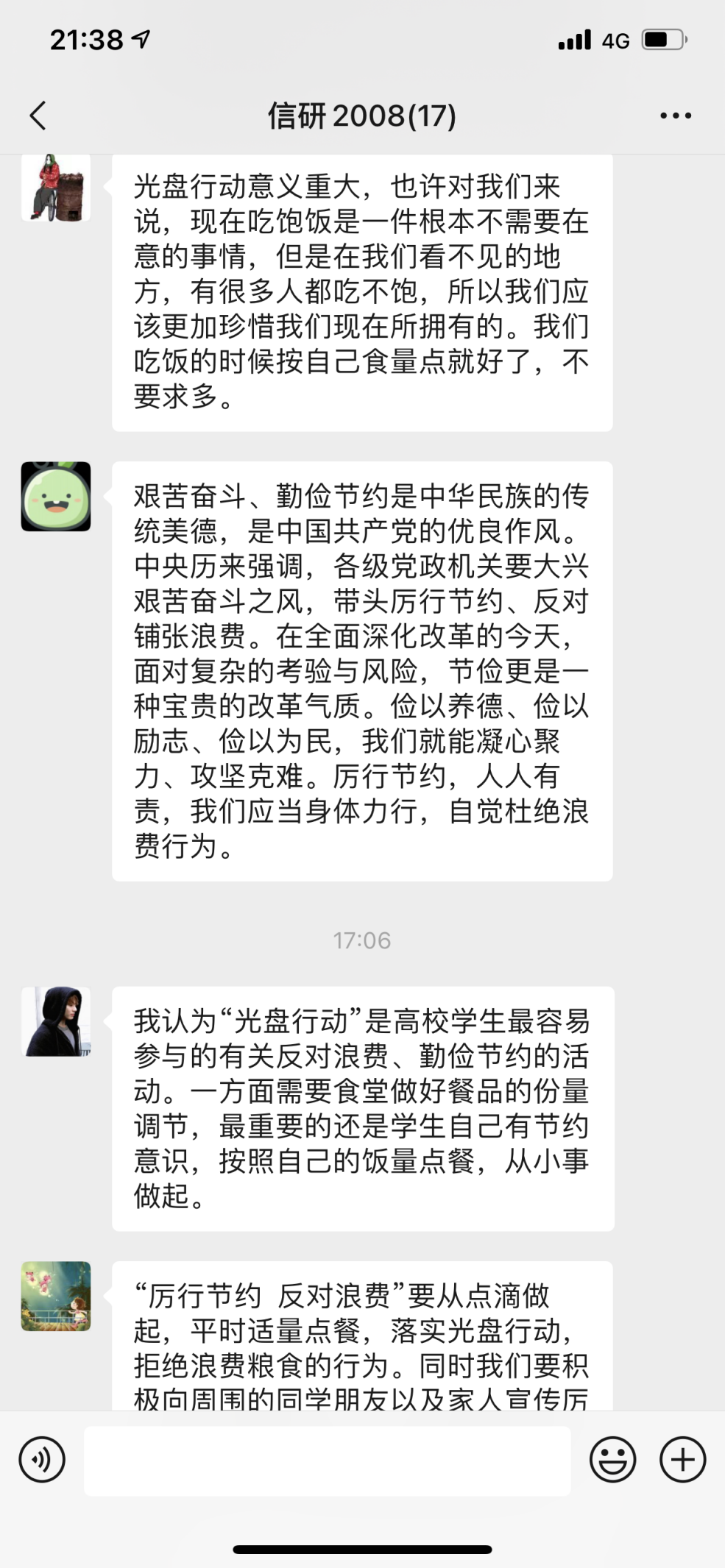
Task: View profile of green cartoon avatar sender
Action: coord(56,497)
